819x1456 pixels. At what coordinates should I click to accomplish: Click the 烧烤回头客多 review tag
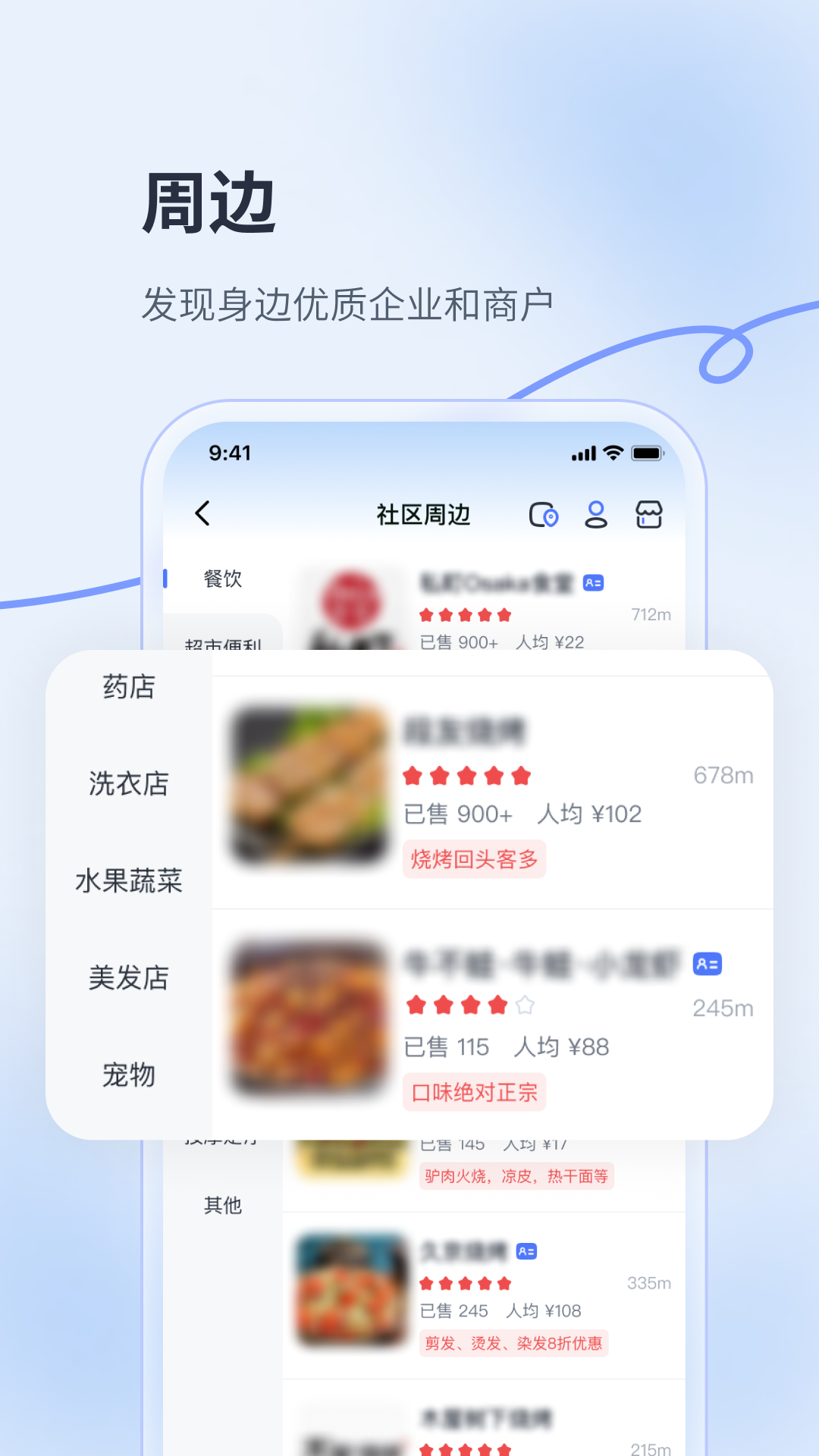tap(472, 860)
